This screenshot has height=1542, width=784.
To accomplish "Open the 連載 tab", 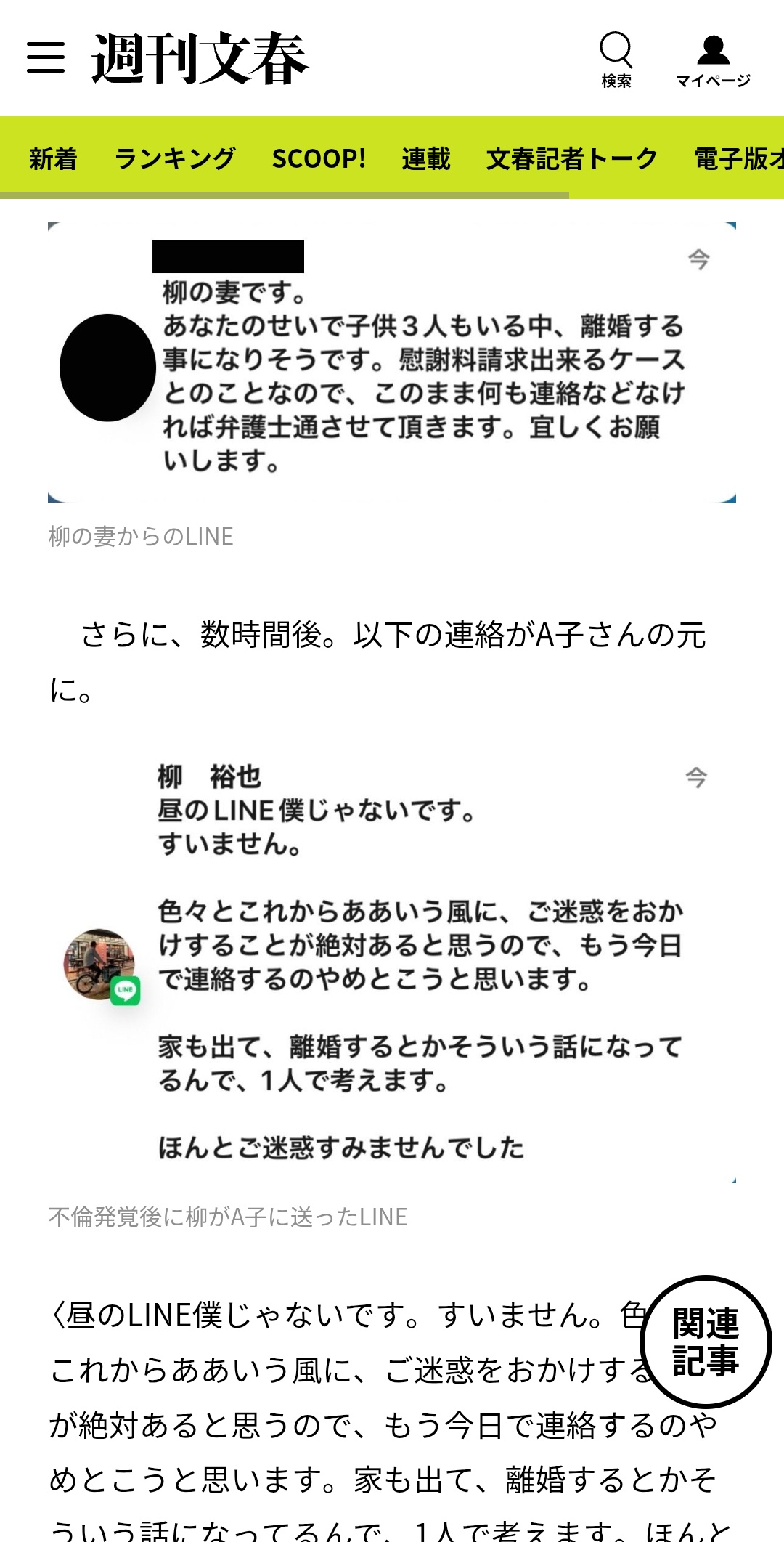I will click(x=426, y=158).
